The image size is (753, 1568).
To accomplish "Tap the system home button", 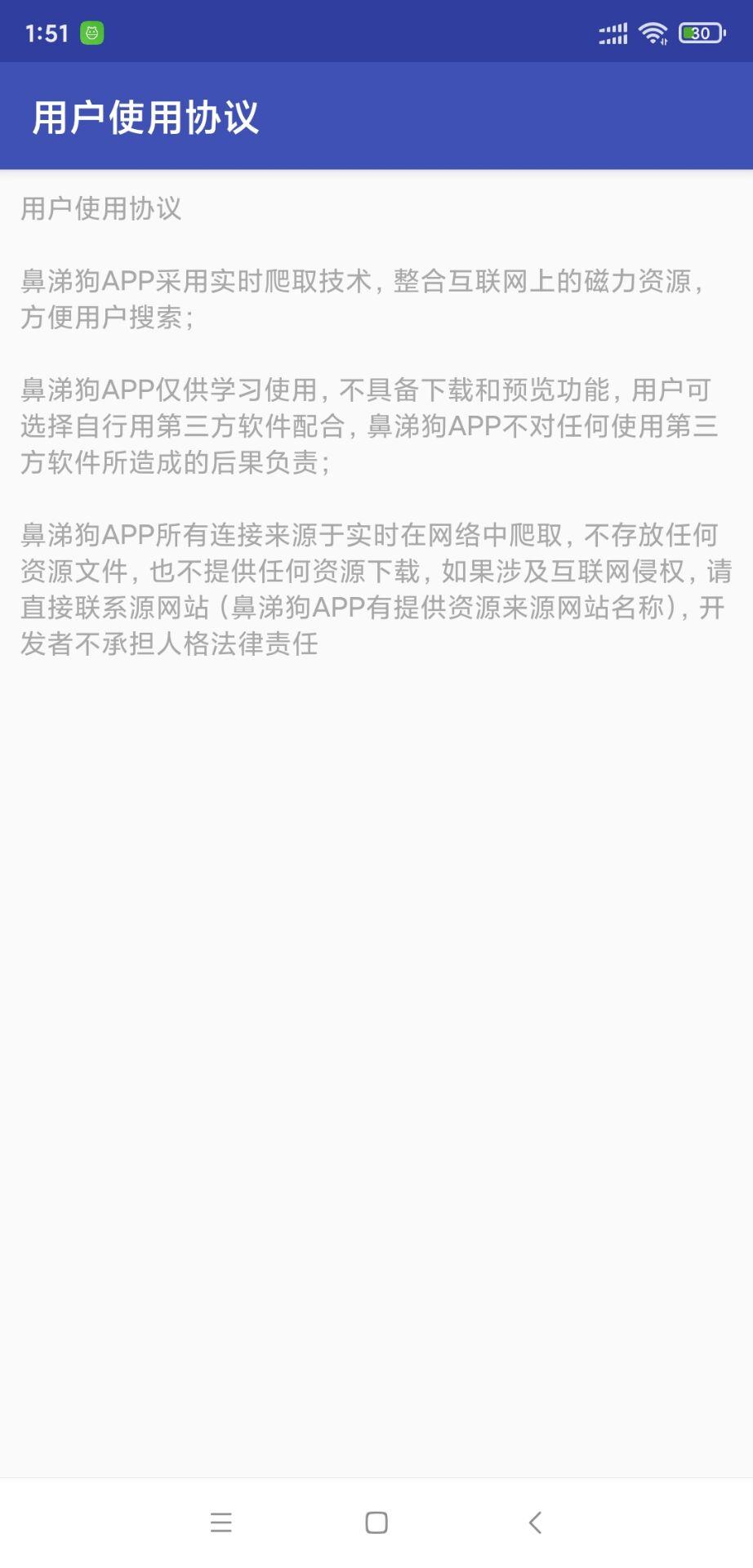I will tap(376, 1522).
